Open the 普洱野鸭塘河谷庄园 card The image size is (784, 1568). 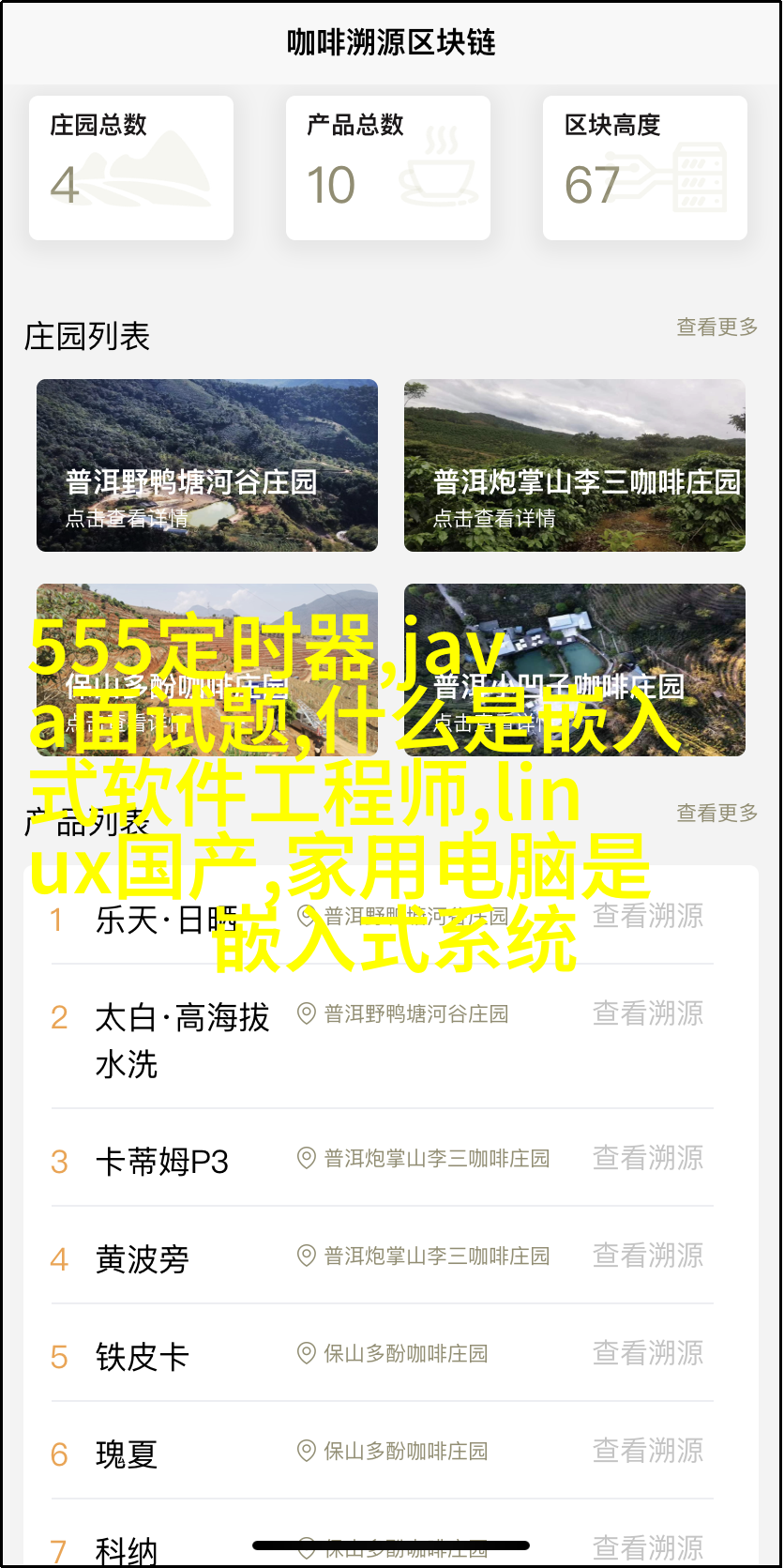click(x=207, y=465)
